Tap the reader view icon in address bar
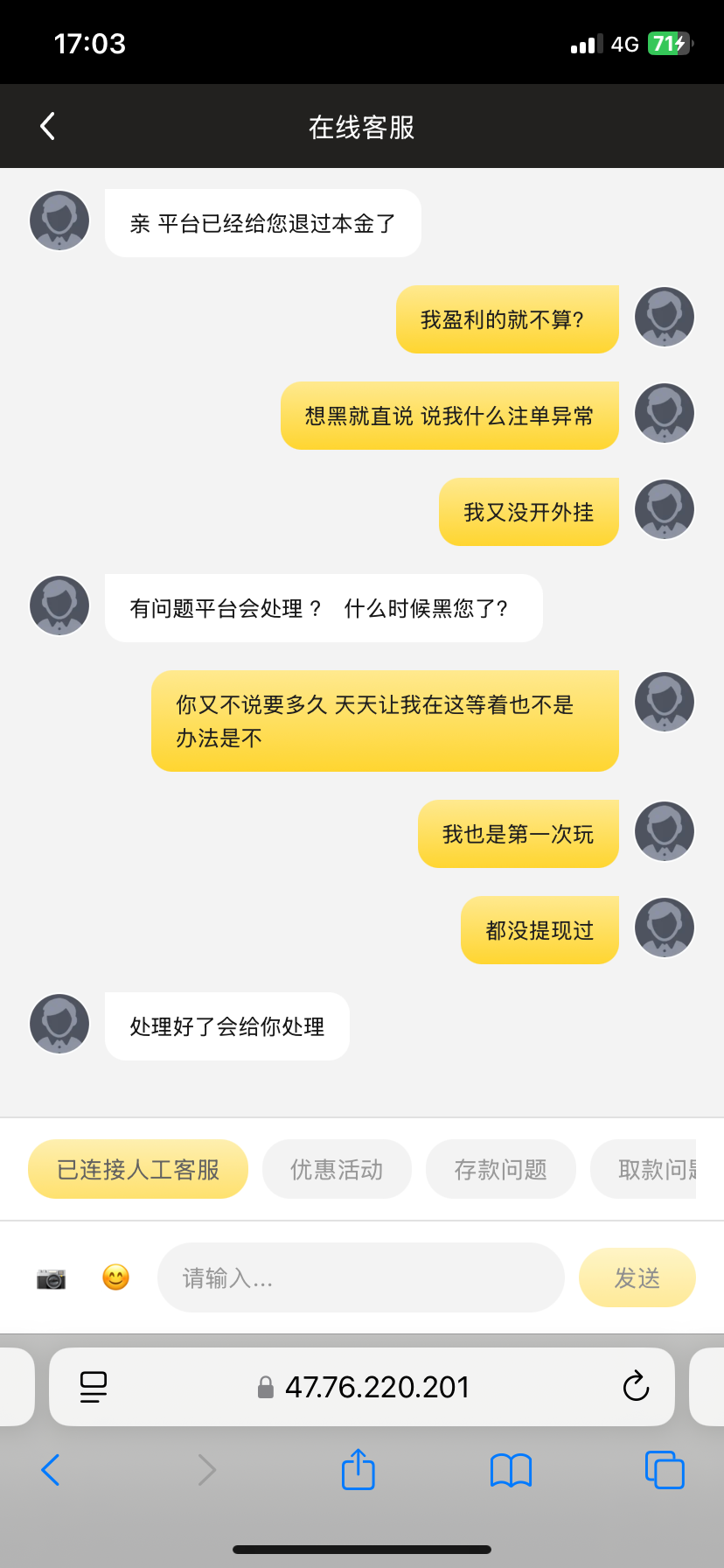This screenshot has height=1568, width=724. click(x=94, y=1387)
